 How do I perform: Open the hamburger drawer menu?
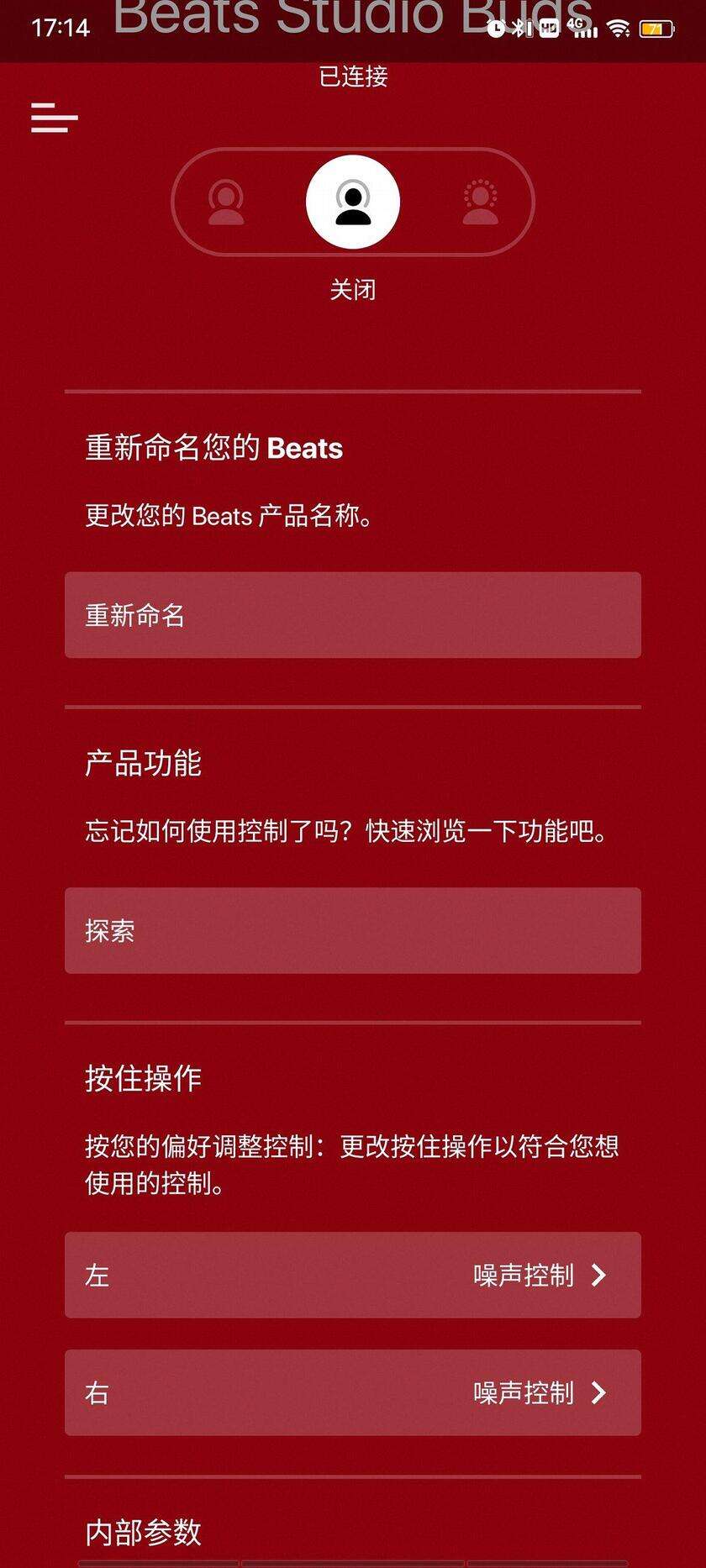click(54, 118)
